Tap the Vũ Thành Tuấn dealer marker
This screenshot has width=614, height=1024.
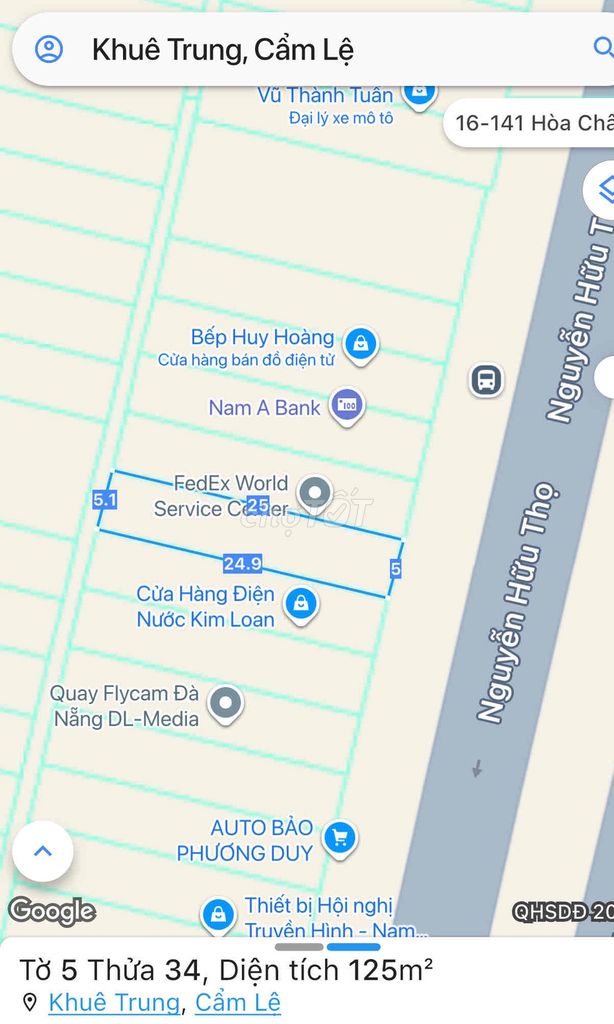pos(419,92)
